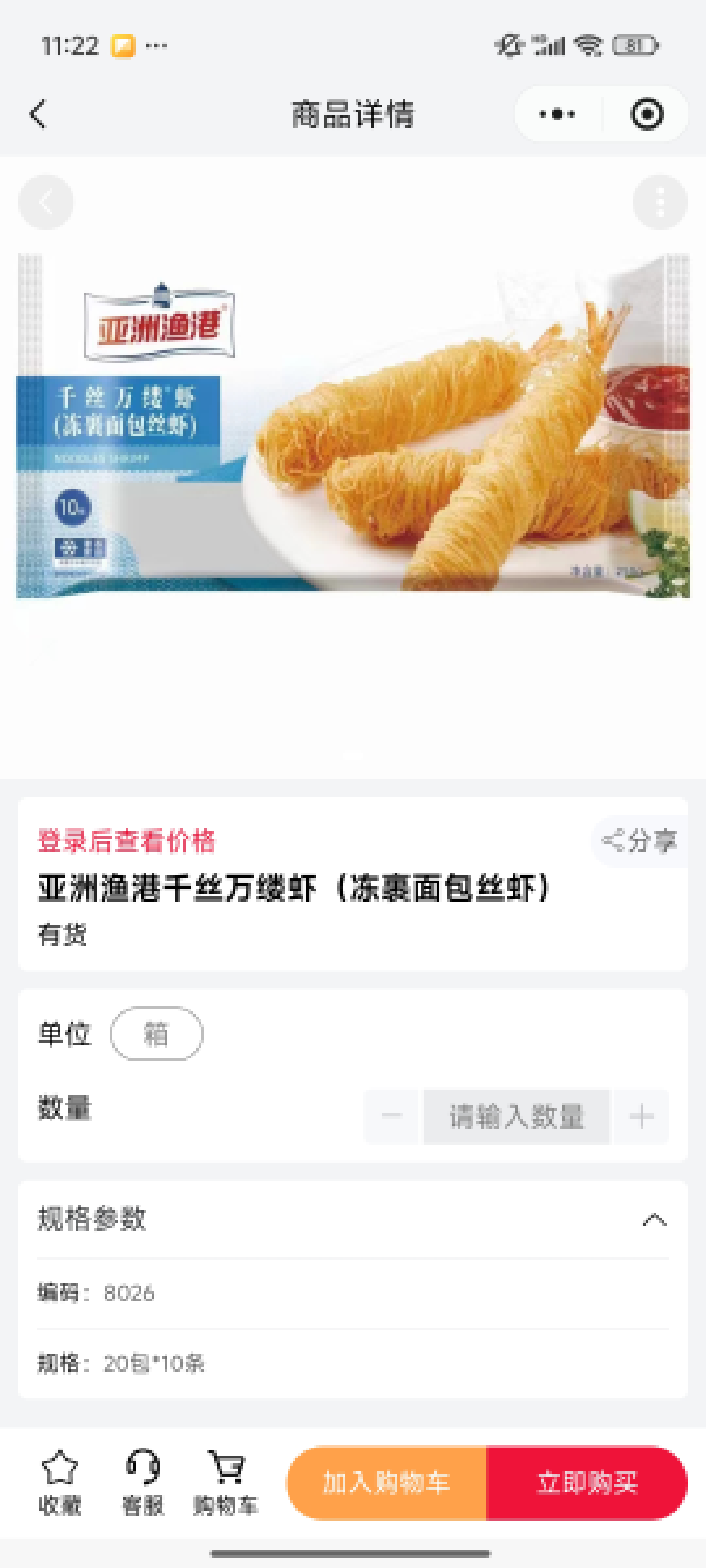View the shrimp product image
This screenshot has width=706, height=1568.
(x=353, y=425)
